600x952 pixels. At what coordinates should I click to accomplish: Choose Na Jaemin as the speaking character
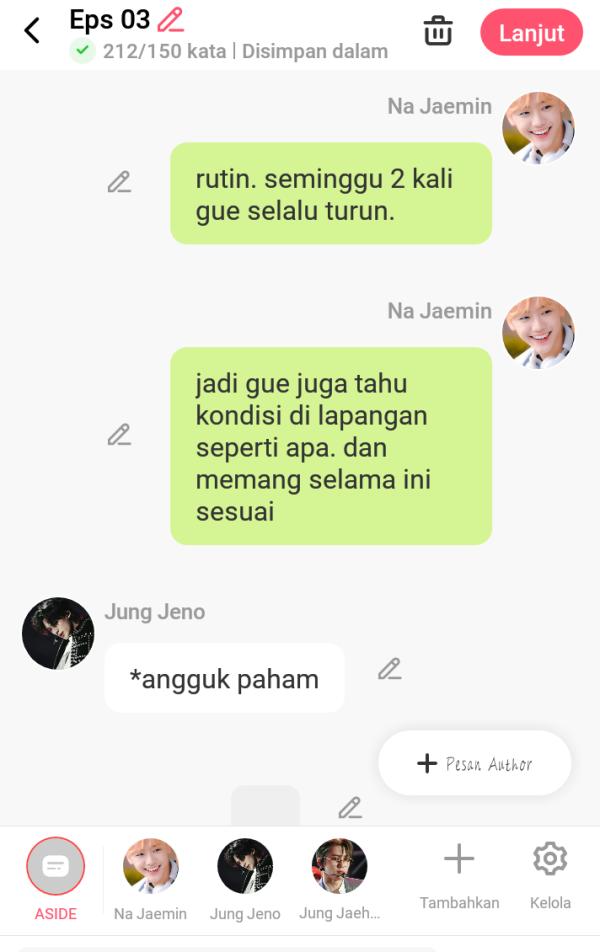point(150,866)
